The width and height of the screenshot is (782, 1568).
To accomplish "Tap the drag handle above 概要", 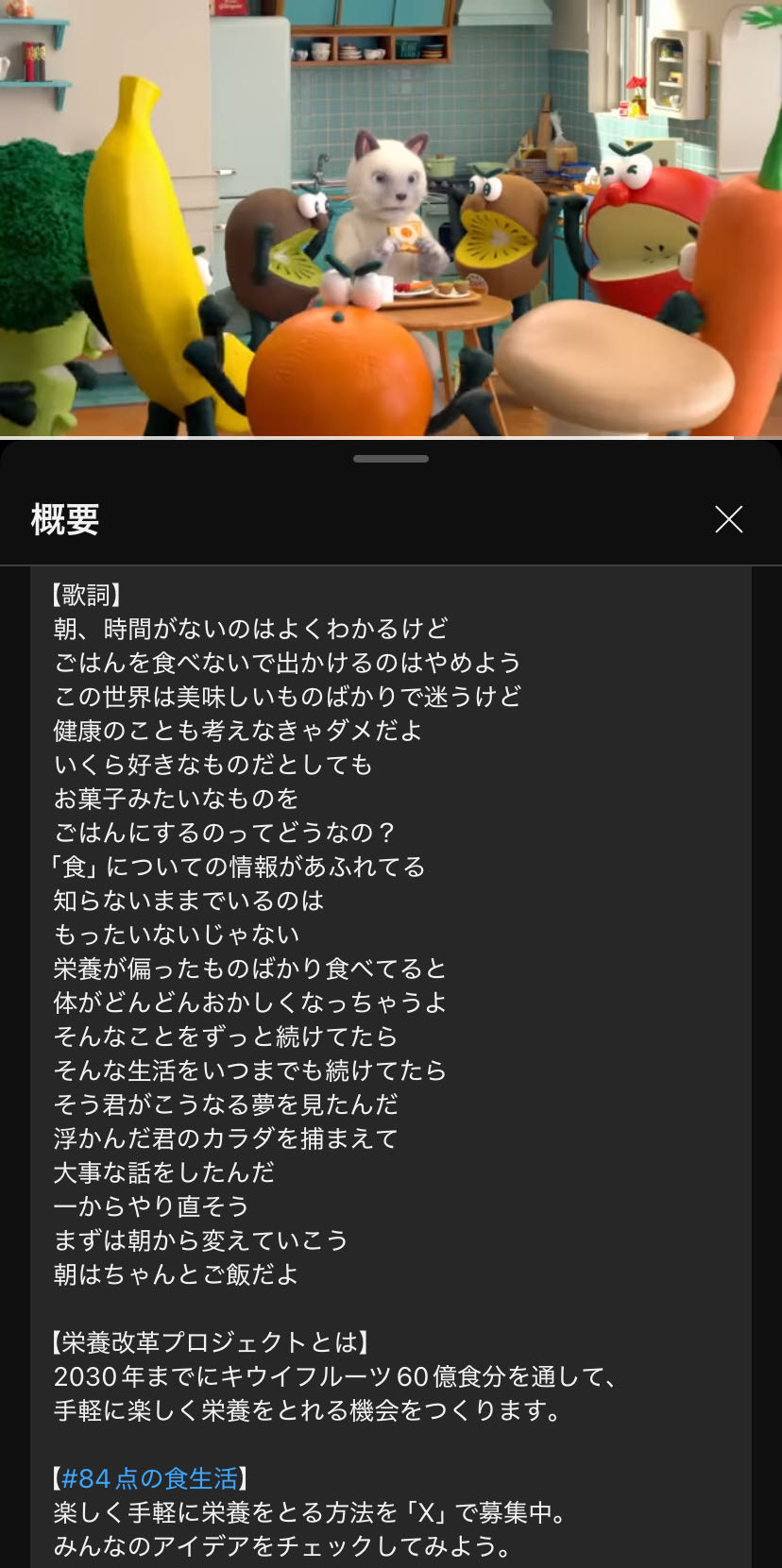I will point(391,459).
